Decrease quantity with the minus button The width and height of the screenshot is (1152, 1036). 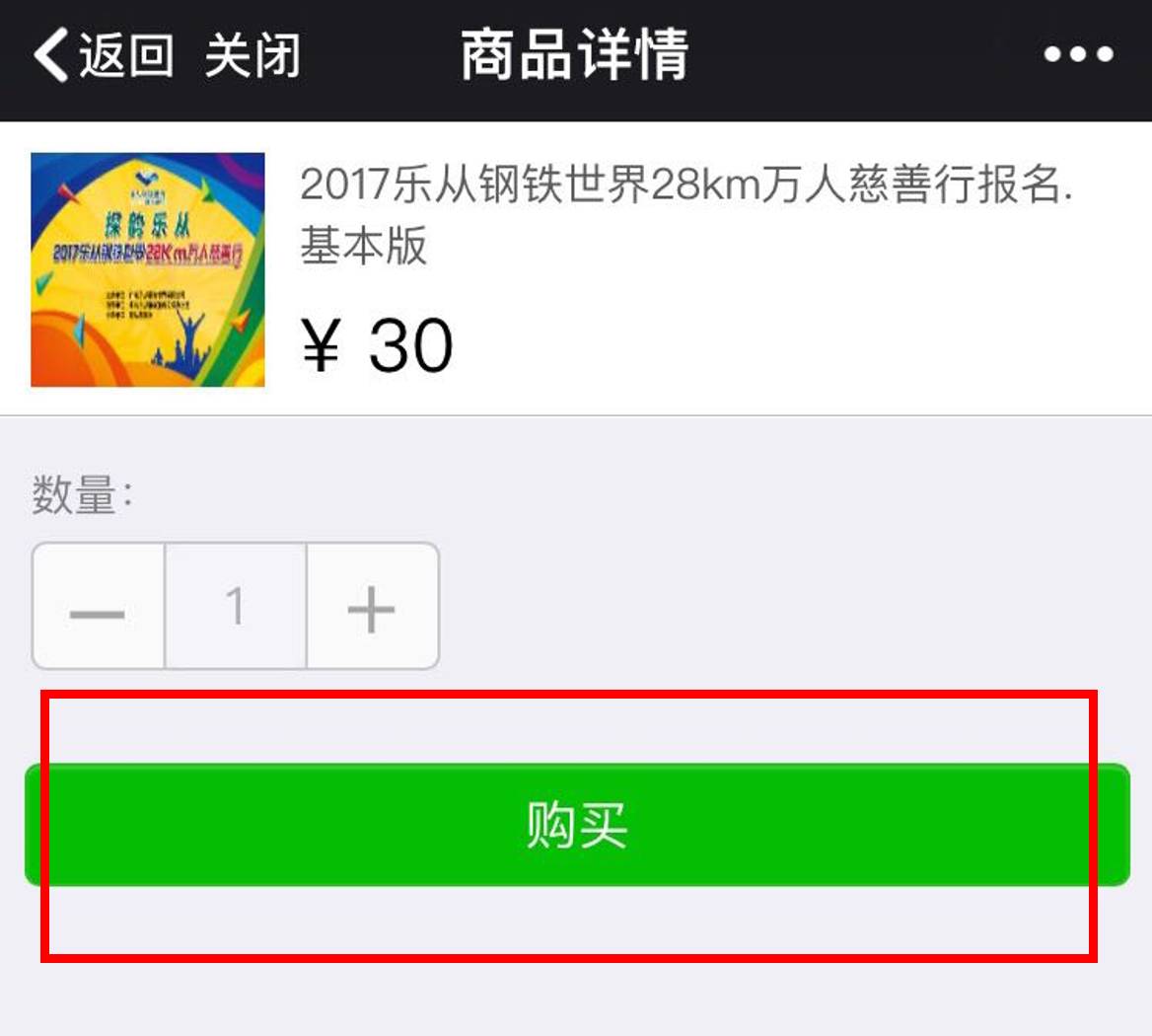[x=98, y=606]
